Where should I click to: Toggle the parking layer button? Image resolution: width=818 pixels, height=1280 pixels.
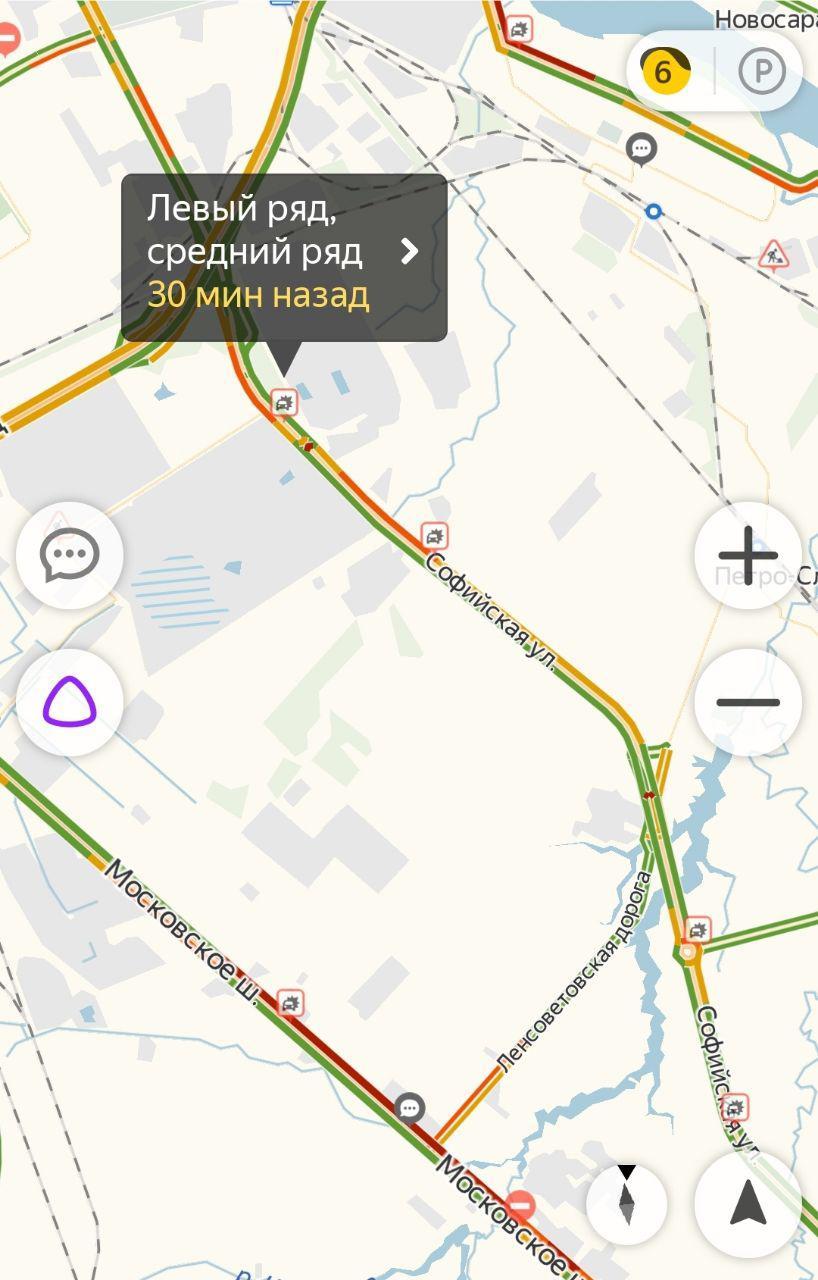762,71
